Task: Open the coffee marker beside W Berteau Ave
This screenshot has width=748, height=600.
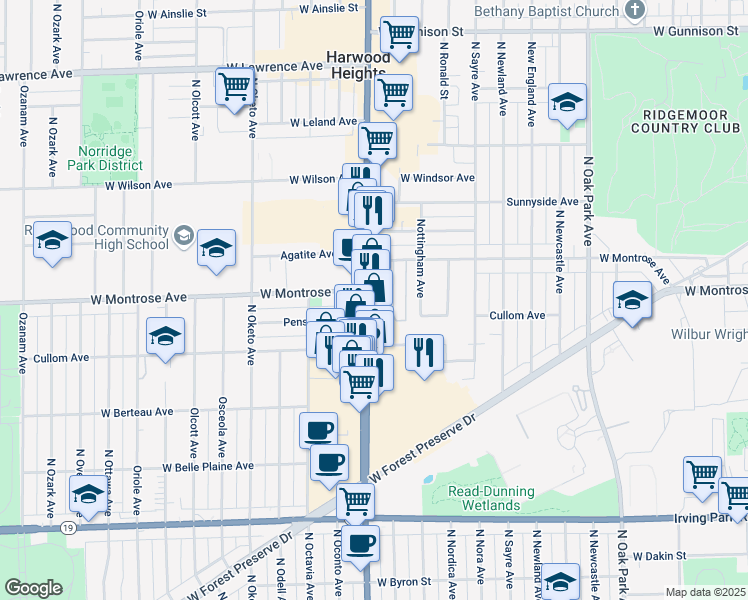Action: (318, 430)
